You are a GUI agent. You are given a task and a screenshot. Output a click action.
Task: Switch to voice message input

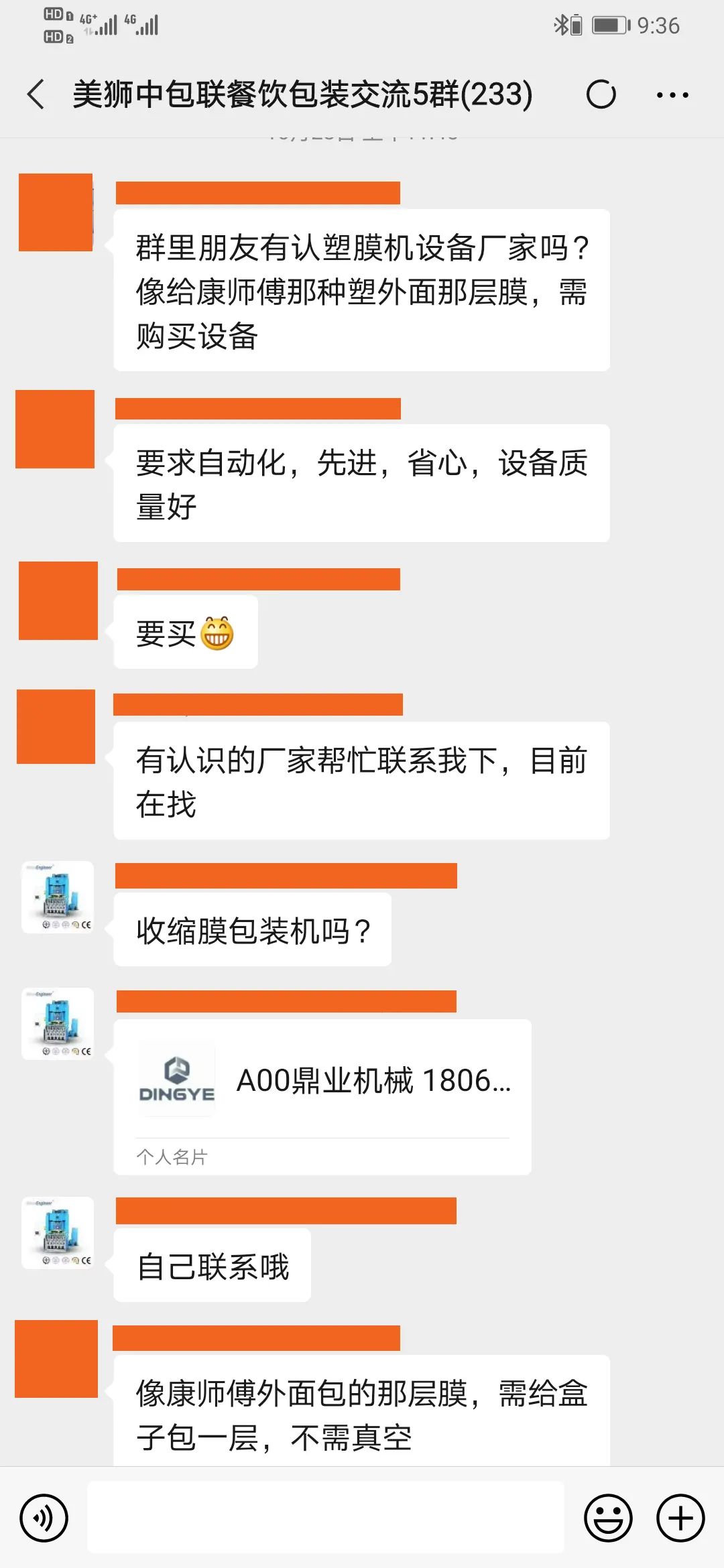[44, 1518]
